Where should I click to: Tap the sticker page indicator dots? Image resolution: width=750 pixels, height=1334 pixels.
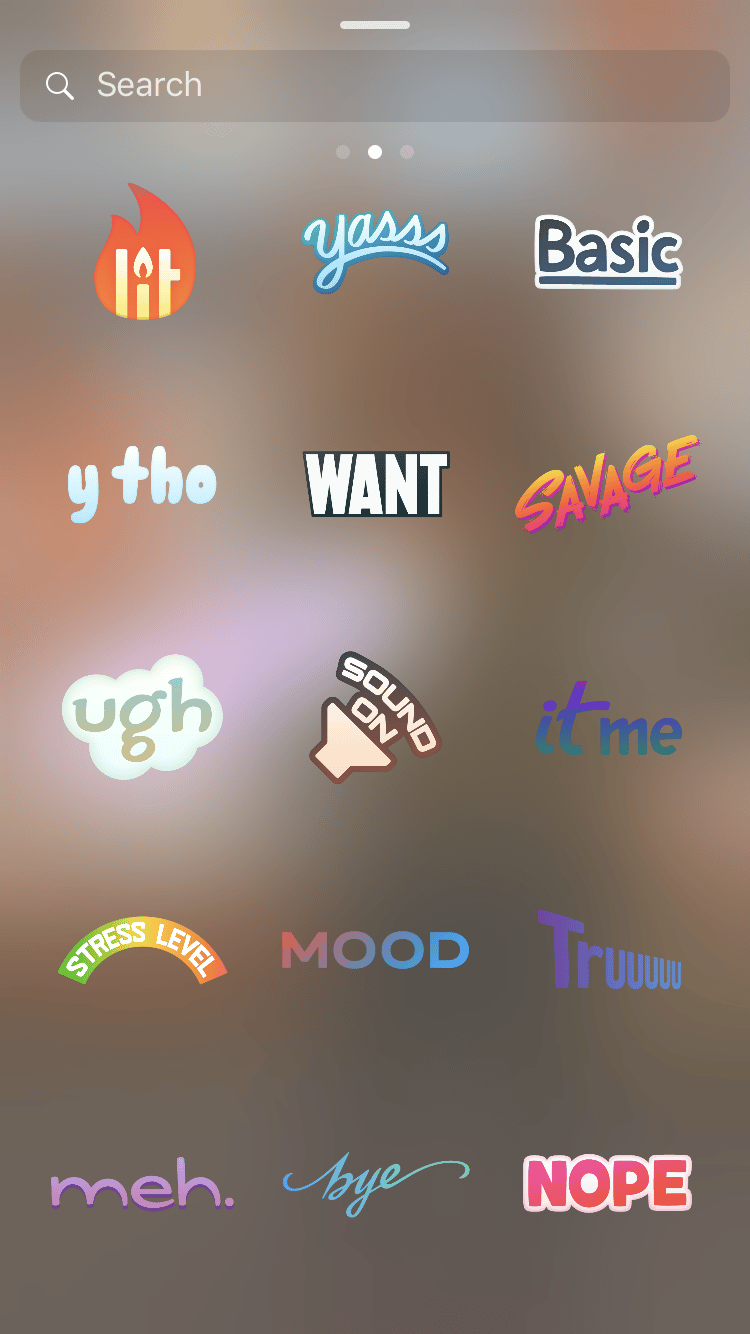[375, 152]
